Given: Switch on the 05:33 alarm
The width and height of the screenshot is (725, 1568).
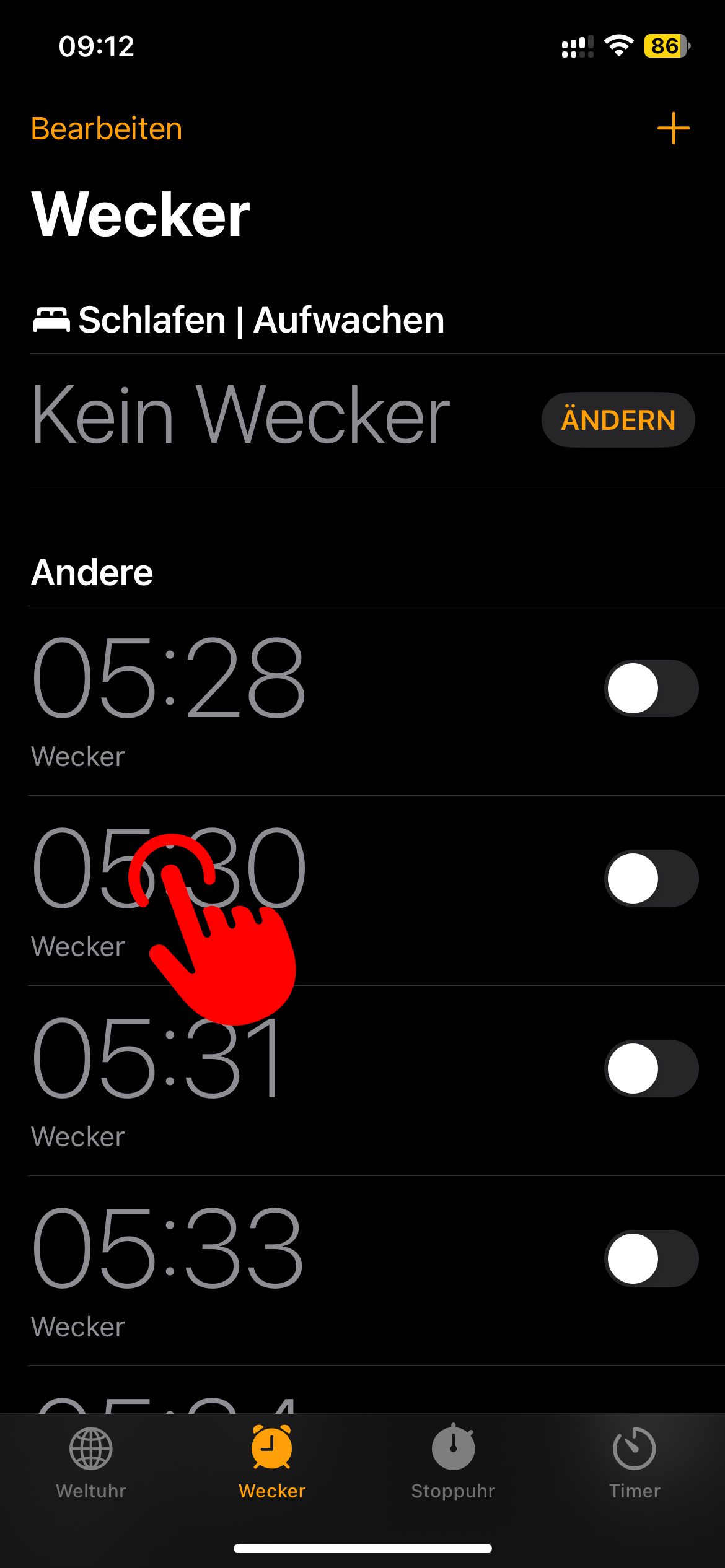Looking at the screenshot, I should tap(651, 1259).
